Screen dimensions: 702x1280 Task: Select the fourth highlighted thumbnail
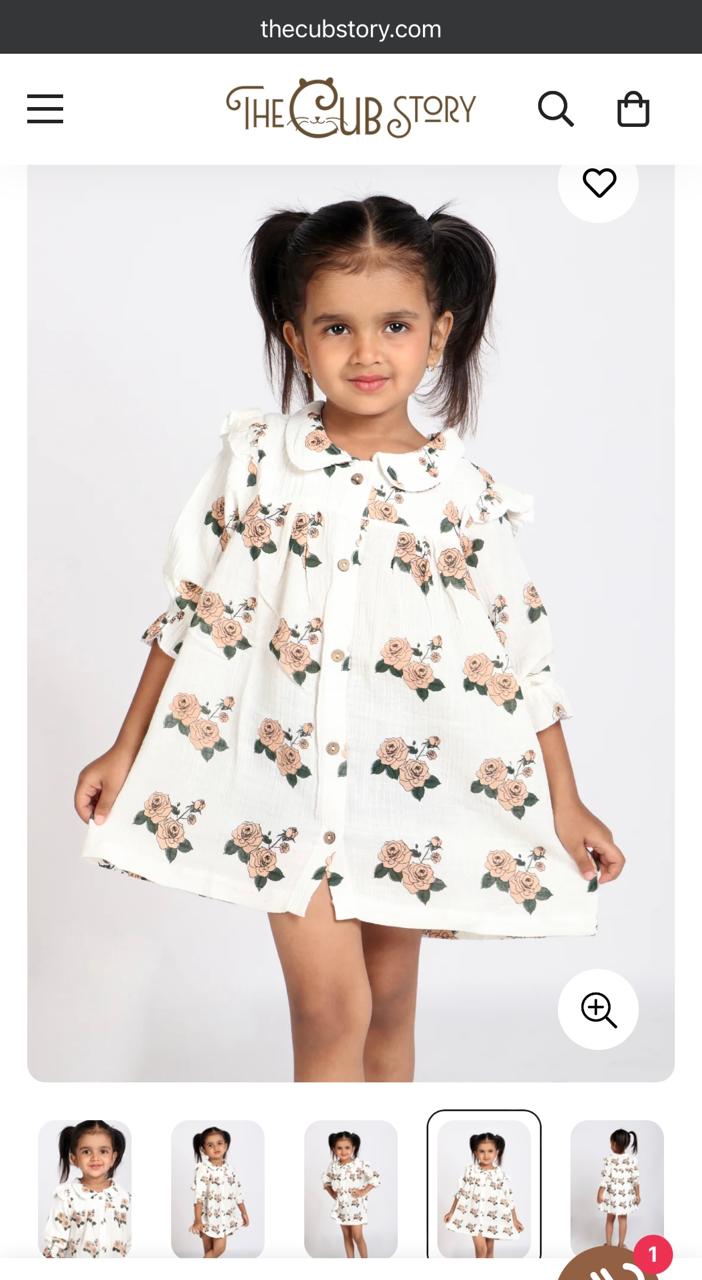(484, 1188)
